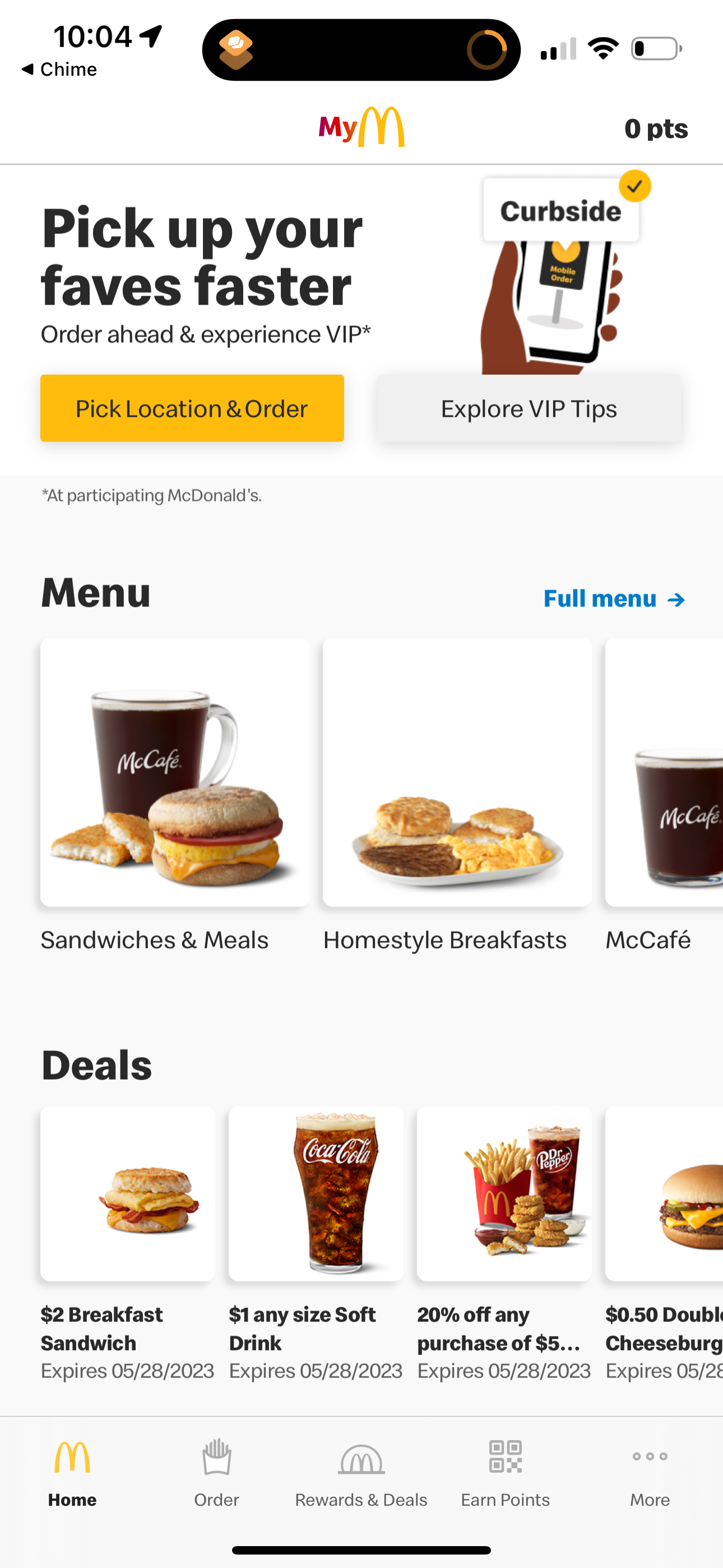Image resolution: width=723 pixels, height=1568 pixels.
Task: View the $0.50 Double Cheeseburger deal
Action: tap(665, 1195)
